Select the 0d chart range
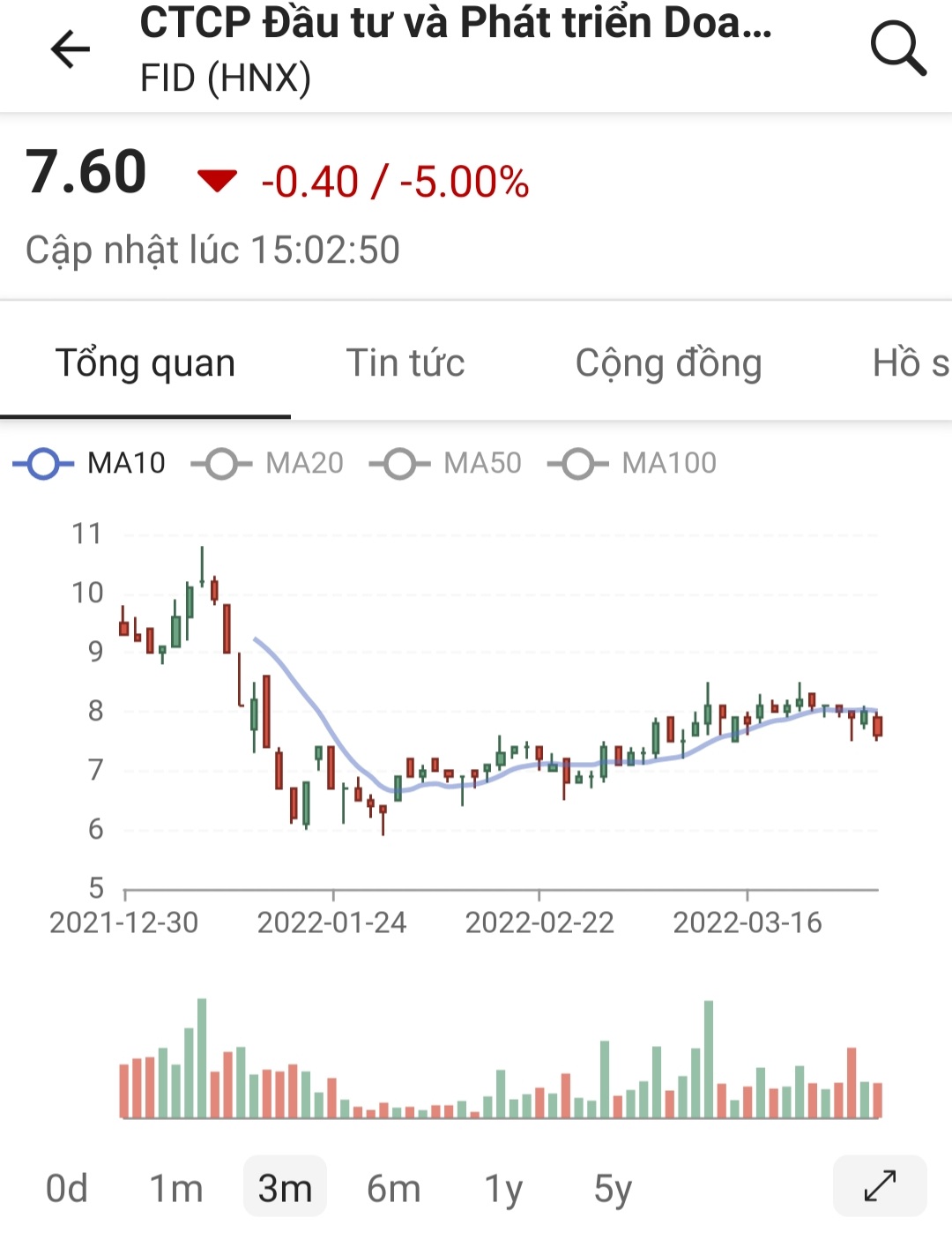952x1240 pixels. [x=67, y=1188]
